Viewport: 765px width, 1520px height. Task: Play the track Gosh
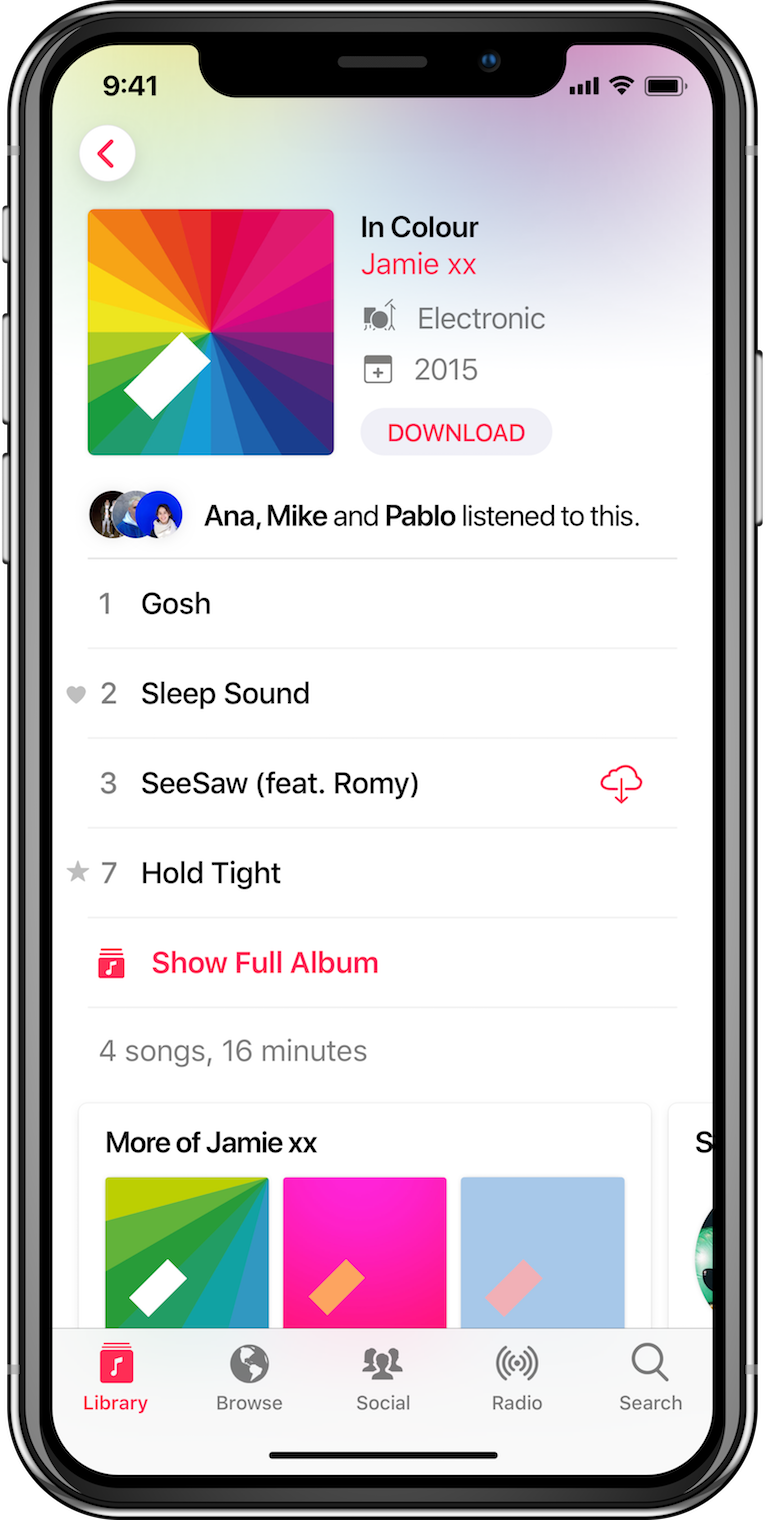tap(176, 604)
